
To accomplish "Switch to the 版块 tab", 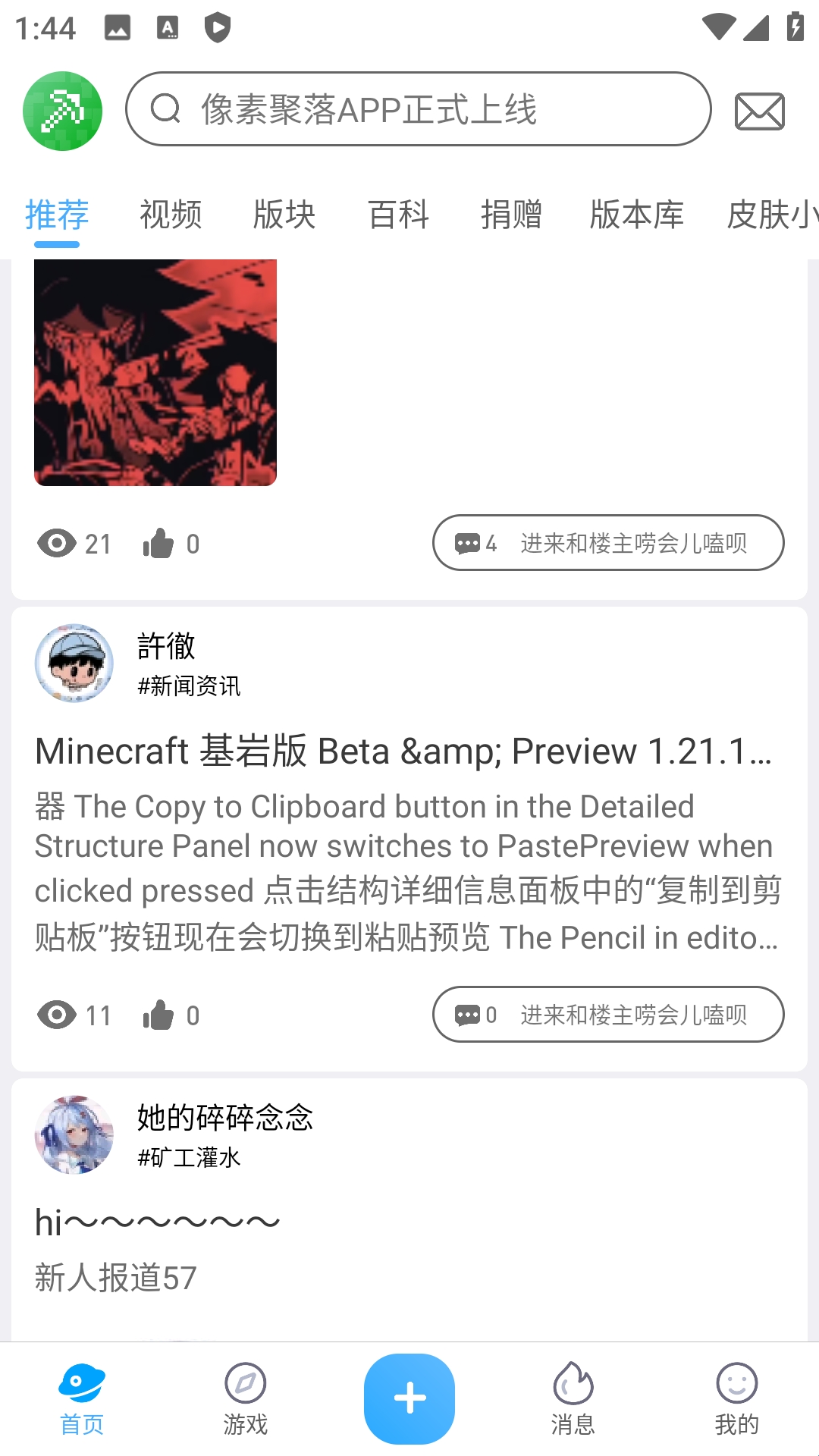I will (x=284, y=215).
